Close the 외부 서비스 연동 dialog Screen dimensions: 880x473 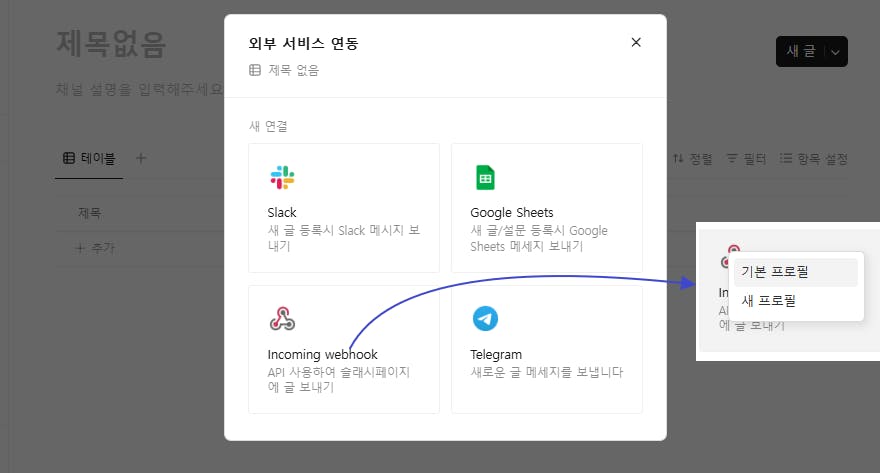click(636, 42)
